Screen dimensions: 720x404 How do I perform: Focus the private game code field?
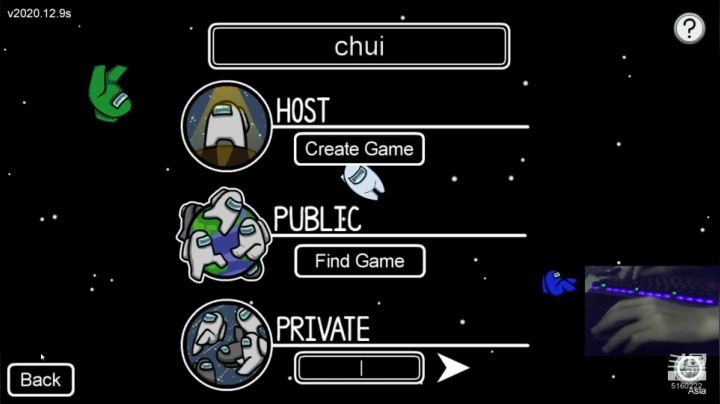click(359, 368)
